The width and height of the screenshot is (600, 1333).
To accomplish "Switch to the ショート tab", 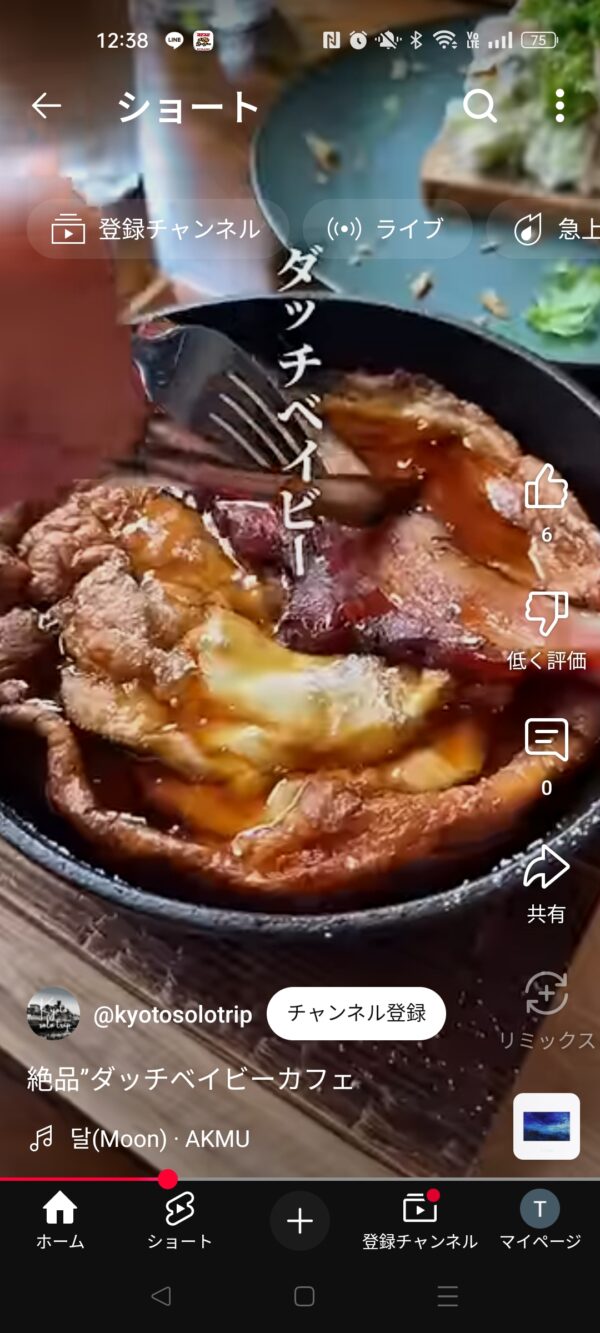I will (x=180, y=1221).
